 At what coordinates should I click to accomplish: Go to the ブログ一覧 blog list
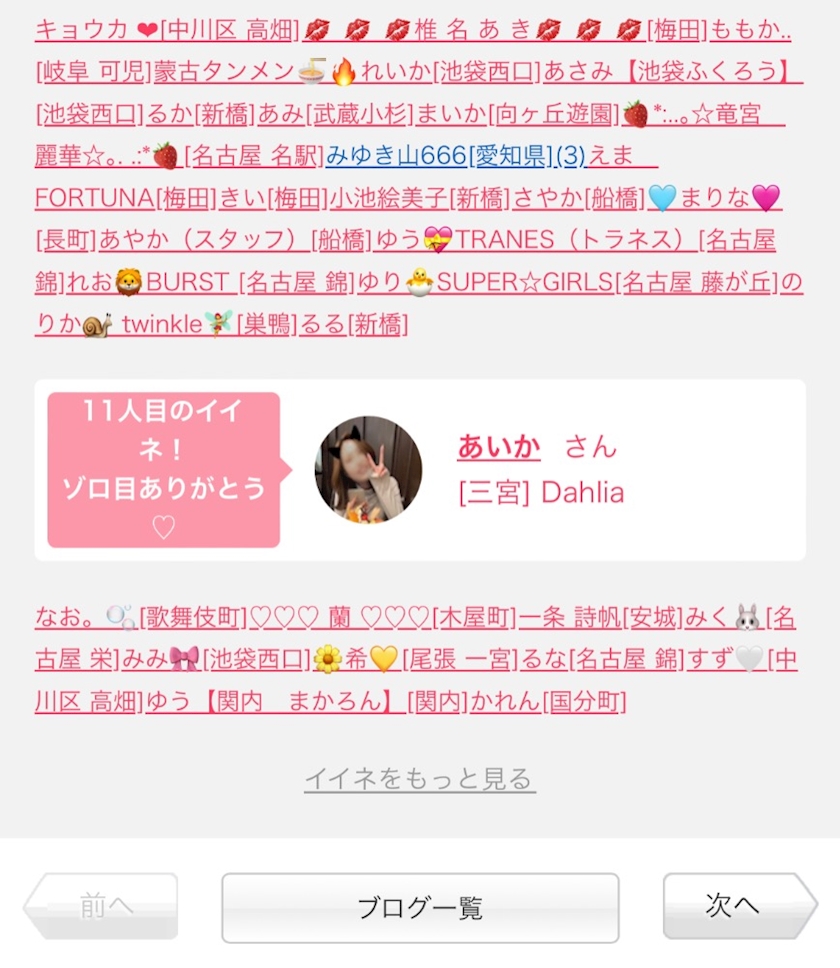coord(420,908)
